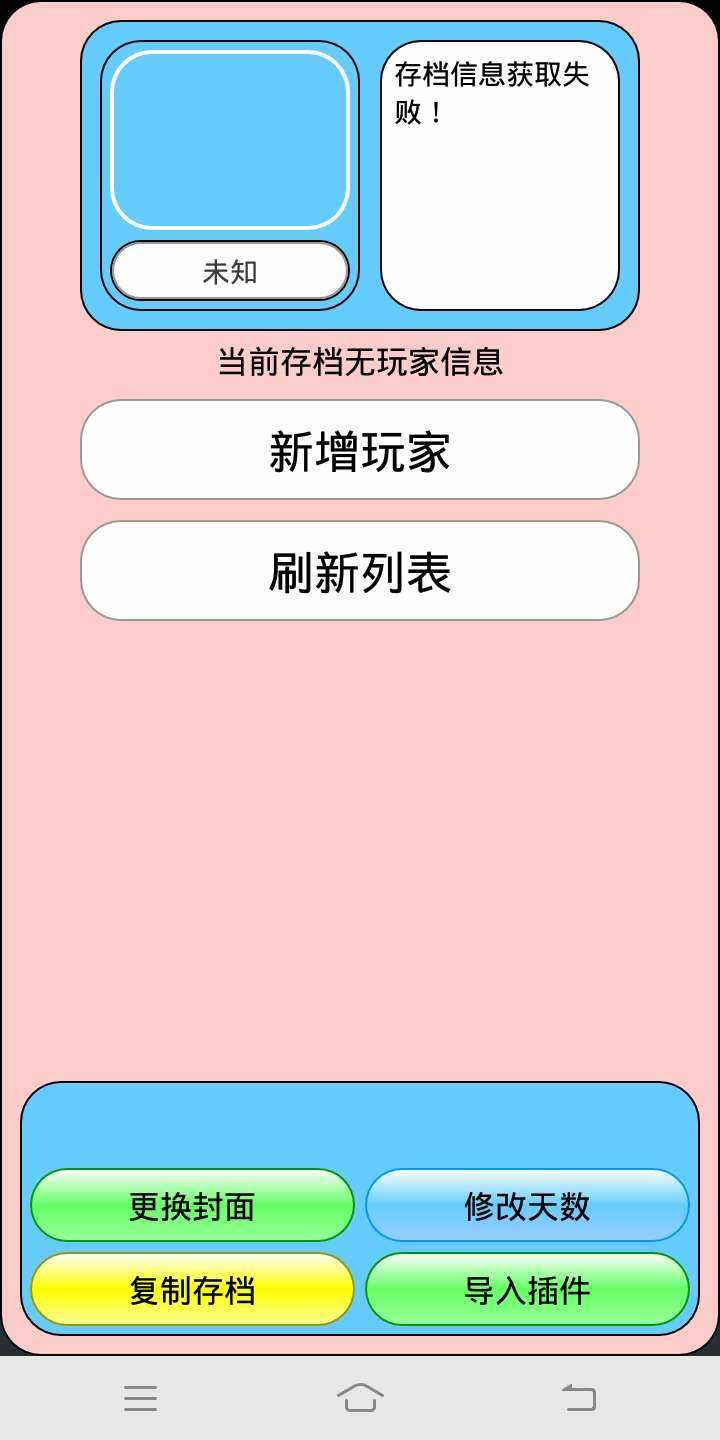Viewport: 720px width, 1440px height.
Task: Tap the 新增玩家 button
Action: point(360,450)
